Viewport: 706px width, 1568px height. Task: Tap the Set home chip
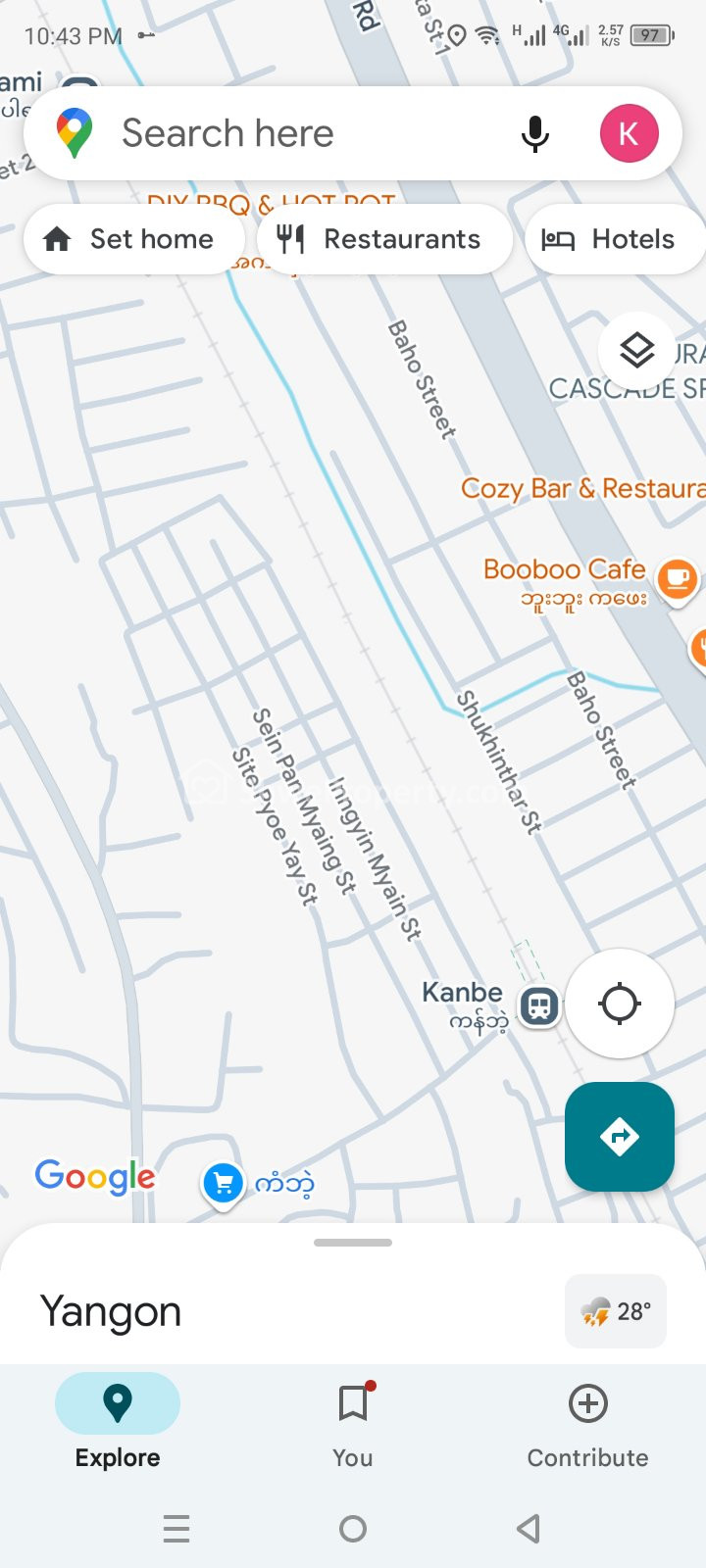tap(133, 239)
